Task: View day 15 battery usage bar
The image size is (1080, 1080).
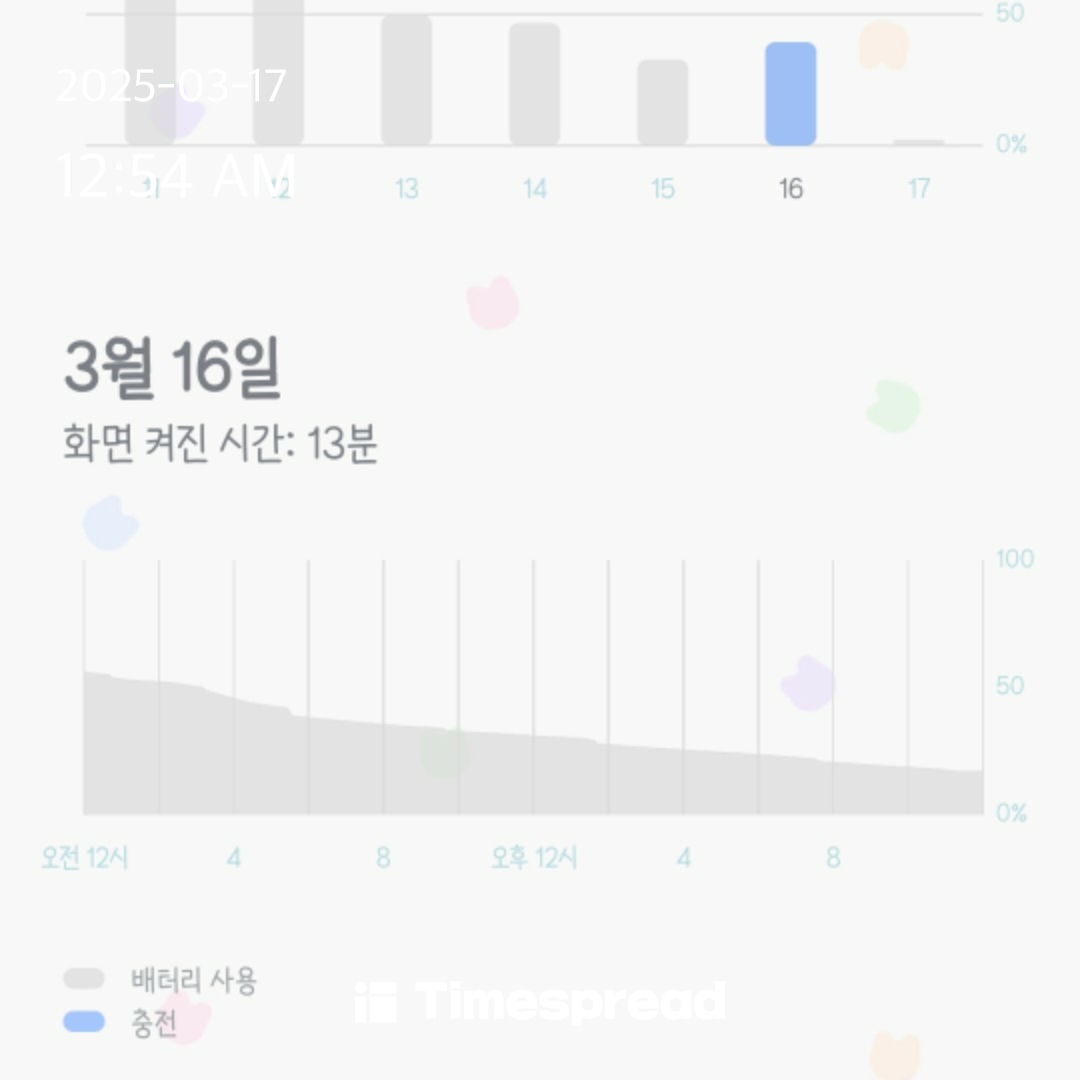Action: (x=662, y=103)
